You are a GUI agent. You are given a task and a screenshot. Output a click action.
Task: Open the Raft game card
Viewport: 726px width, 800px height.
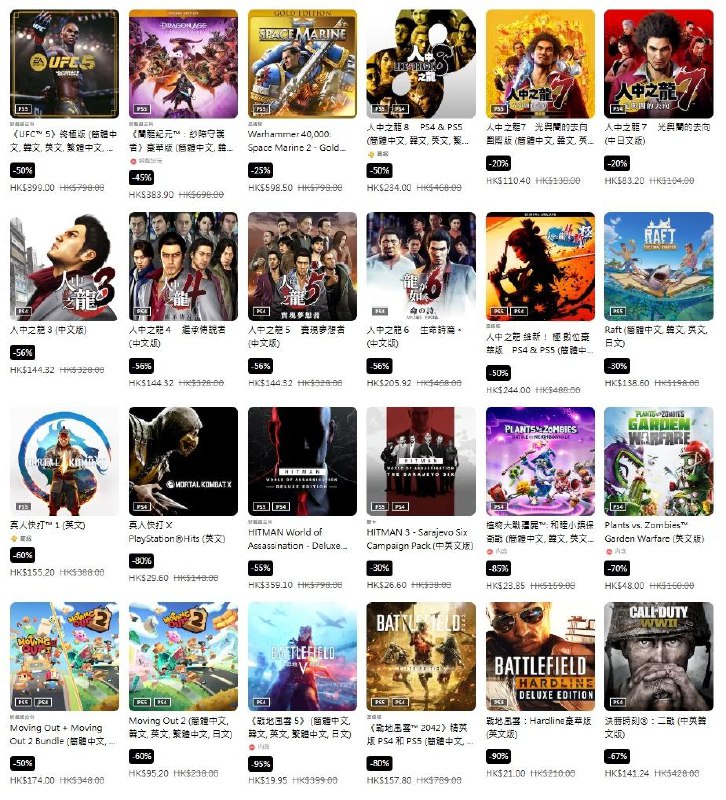tap(658, 265)
